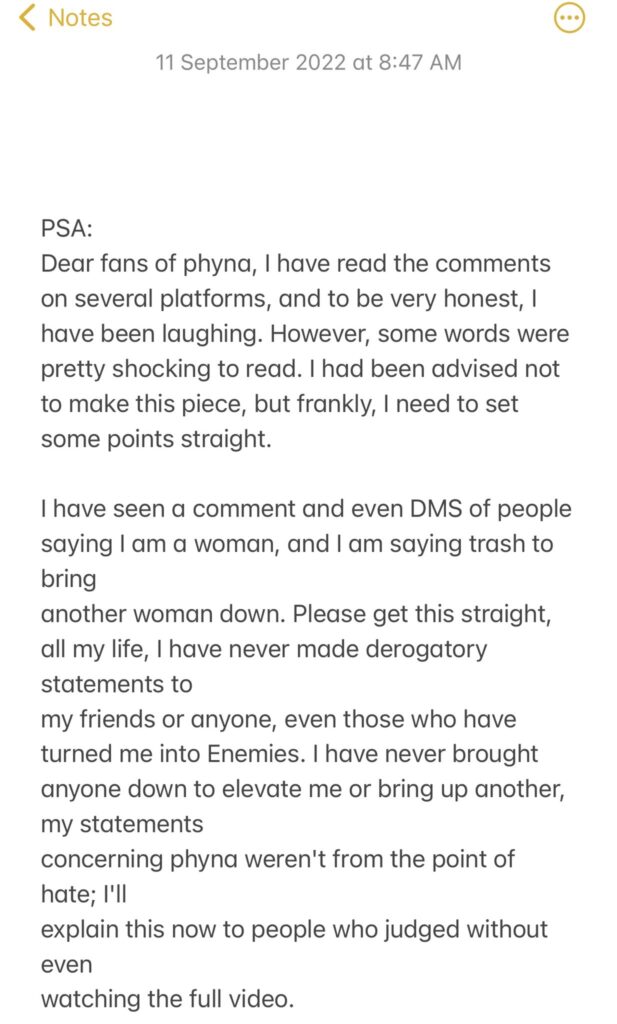Open the more options ellipsis menu
This screenshot has width=617, height=1024.
[x=569, y=18]
